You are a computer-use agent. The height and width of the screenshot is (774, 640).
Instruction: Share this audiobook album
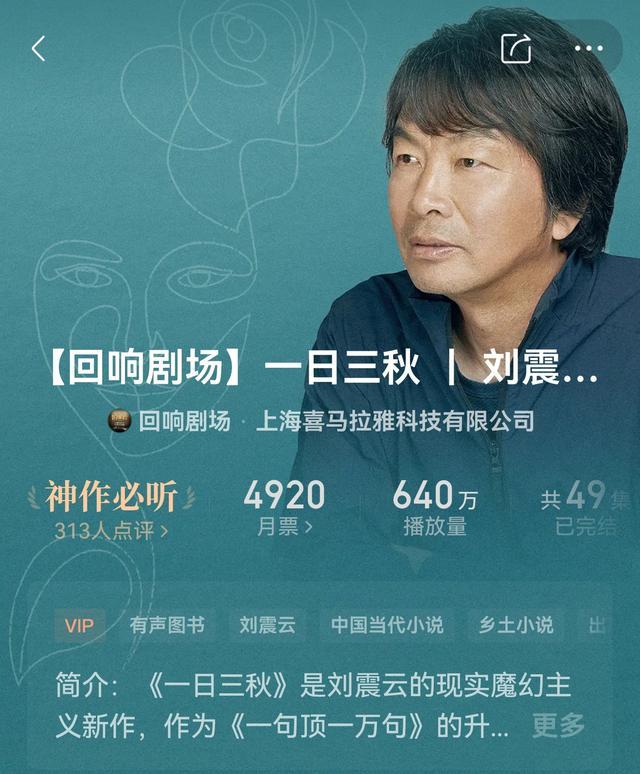click(516, 48)
